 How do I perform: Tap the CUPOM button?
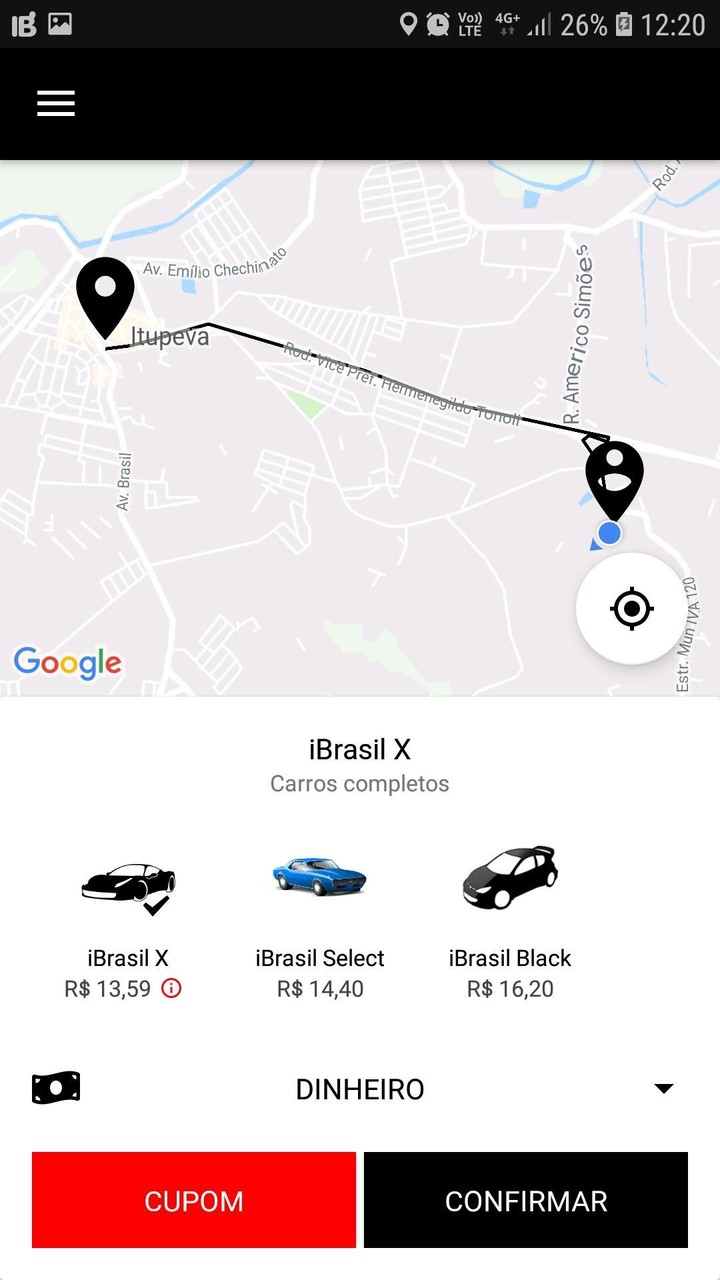[x=194, y=1200]
